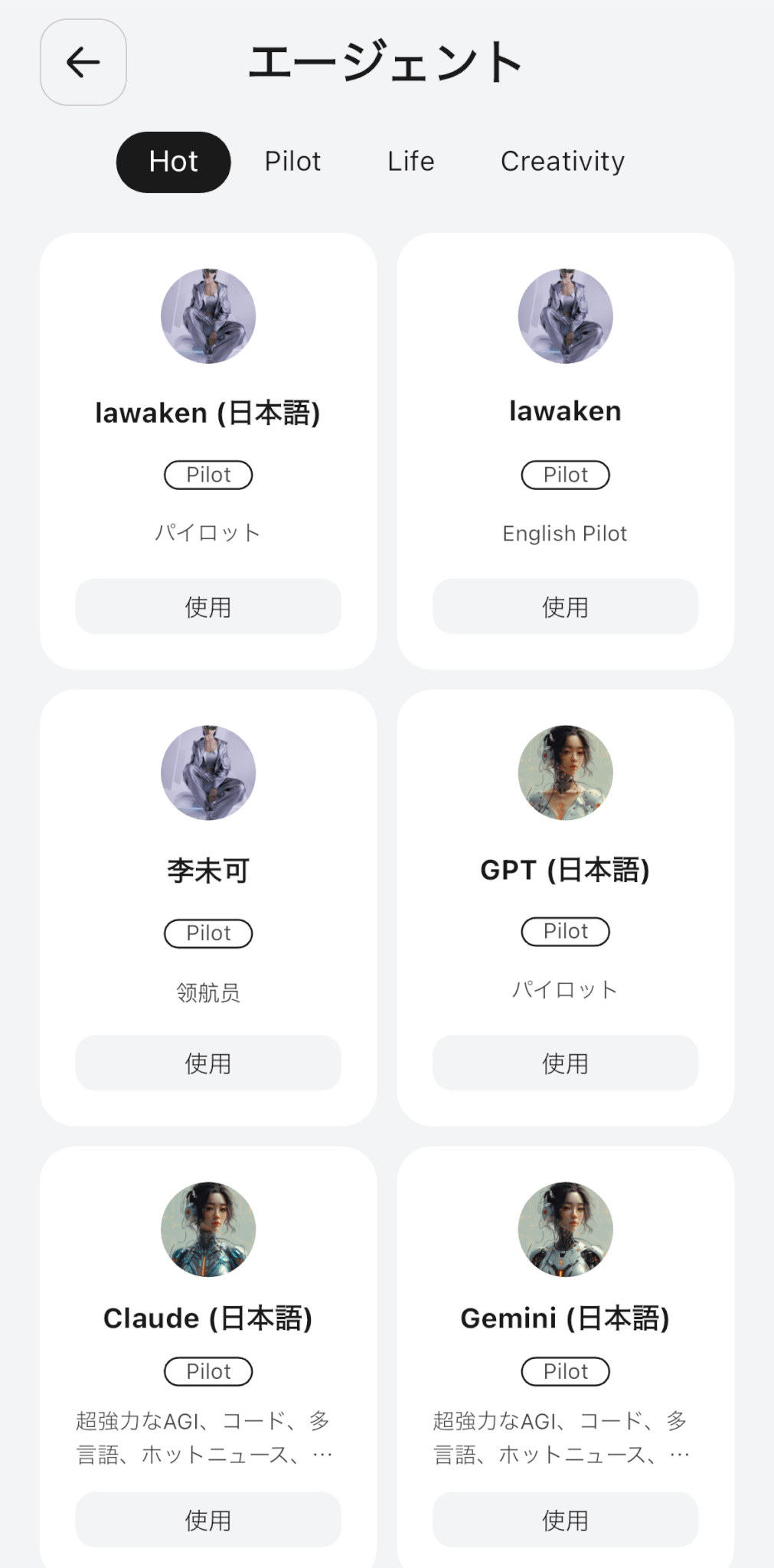Use the GPT (日本語) agent

(565, 1063)
